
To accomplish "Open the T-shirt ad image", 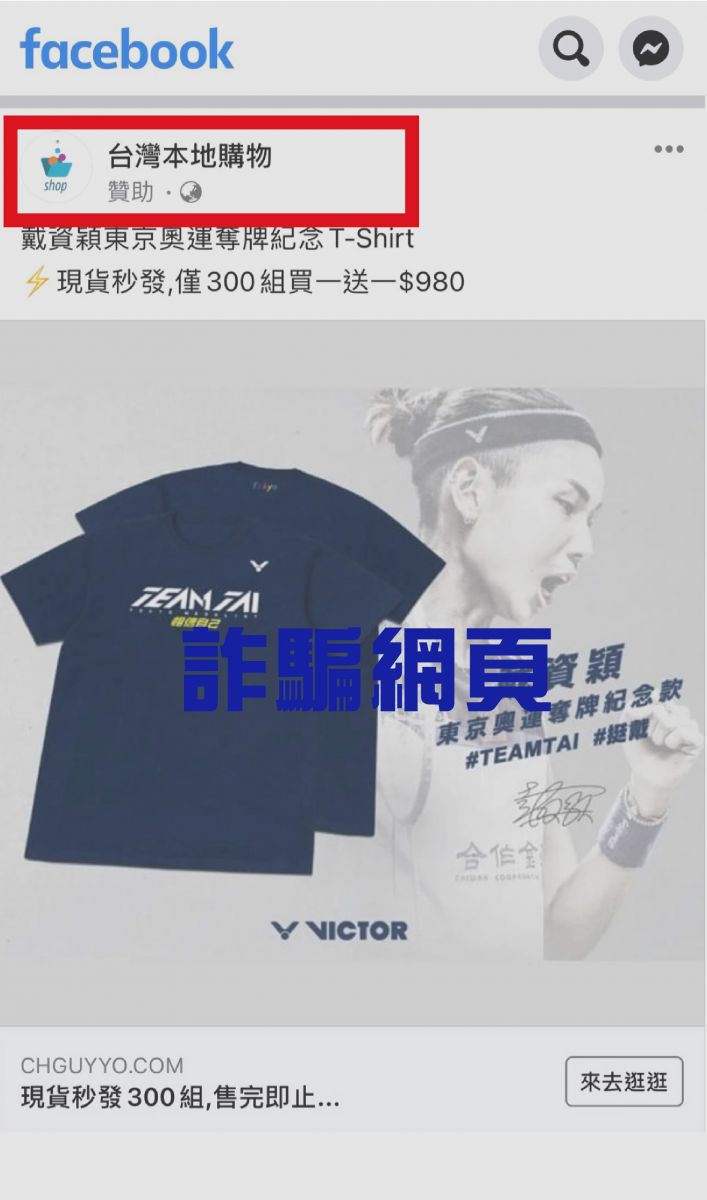I will click(x=353, y=672).
